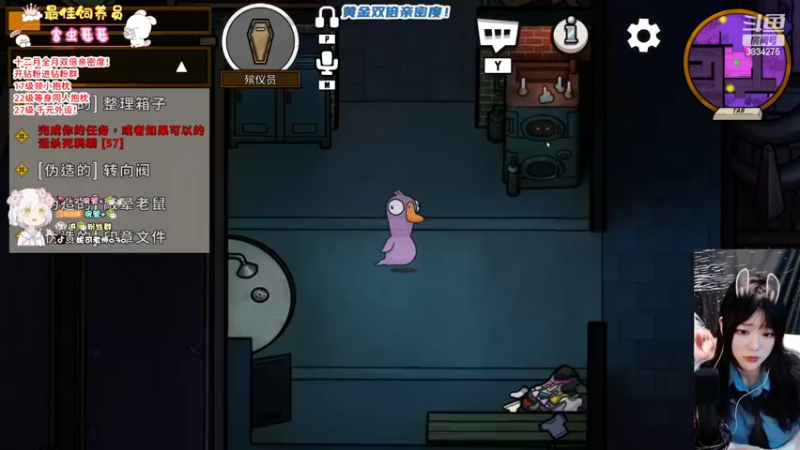Image resolution: width=800 pixels, height=450 pixels.
Task: Open the chat speech bubble
Action: [x=497, y=36]
